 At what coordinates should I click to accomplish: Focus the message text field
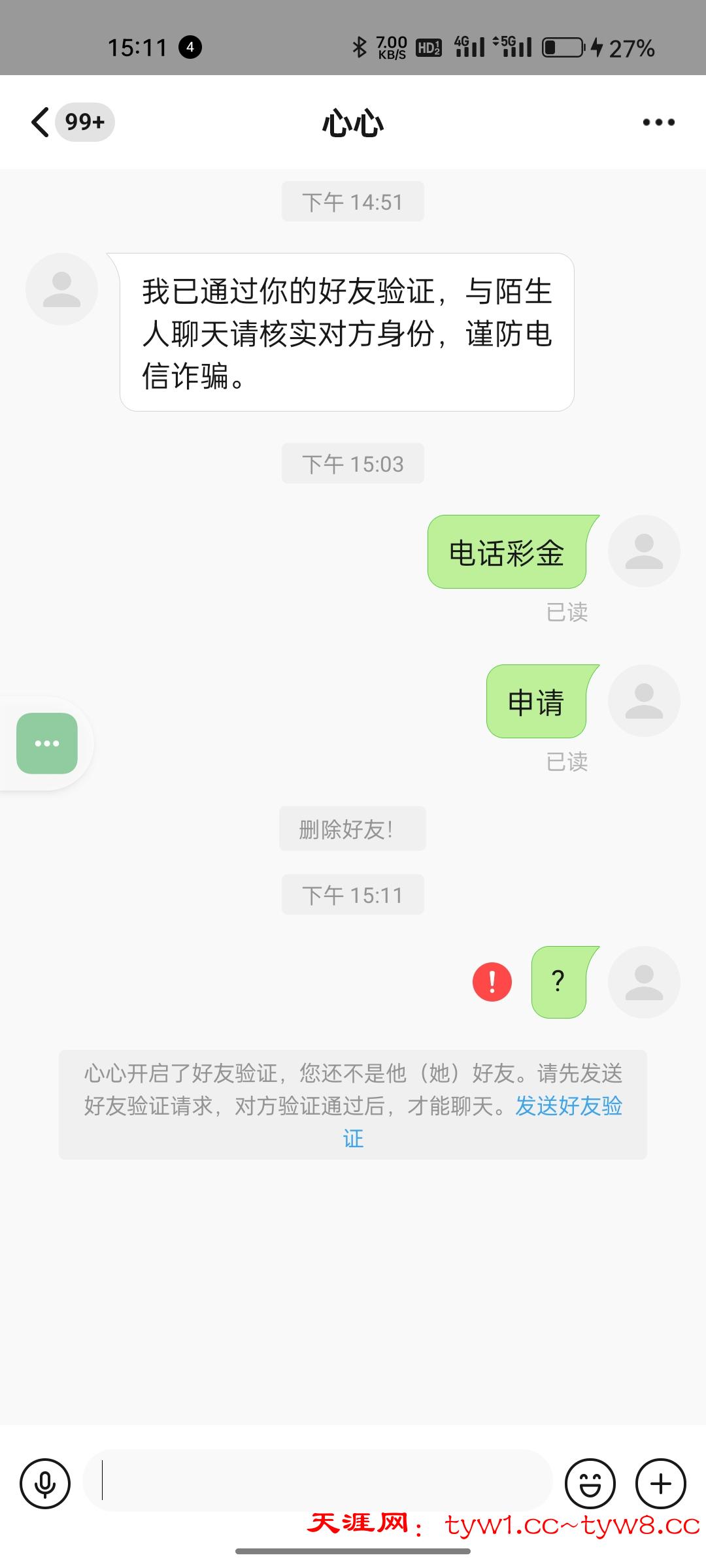pos(318,1481)
